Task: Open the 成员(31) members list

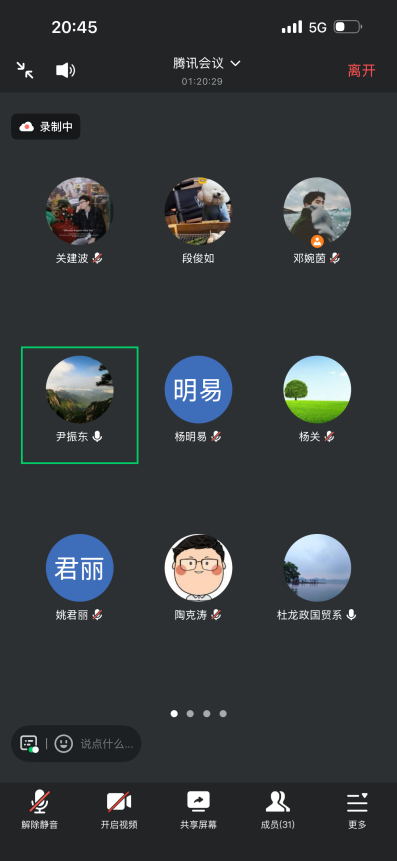Action: [277, 810]
